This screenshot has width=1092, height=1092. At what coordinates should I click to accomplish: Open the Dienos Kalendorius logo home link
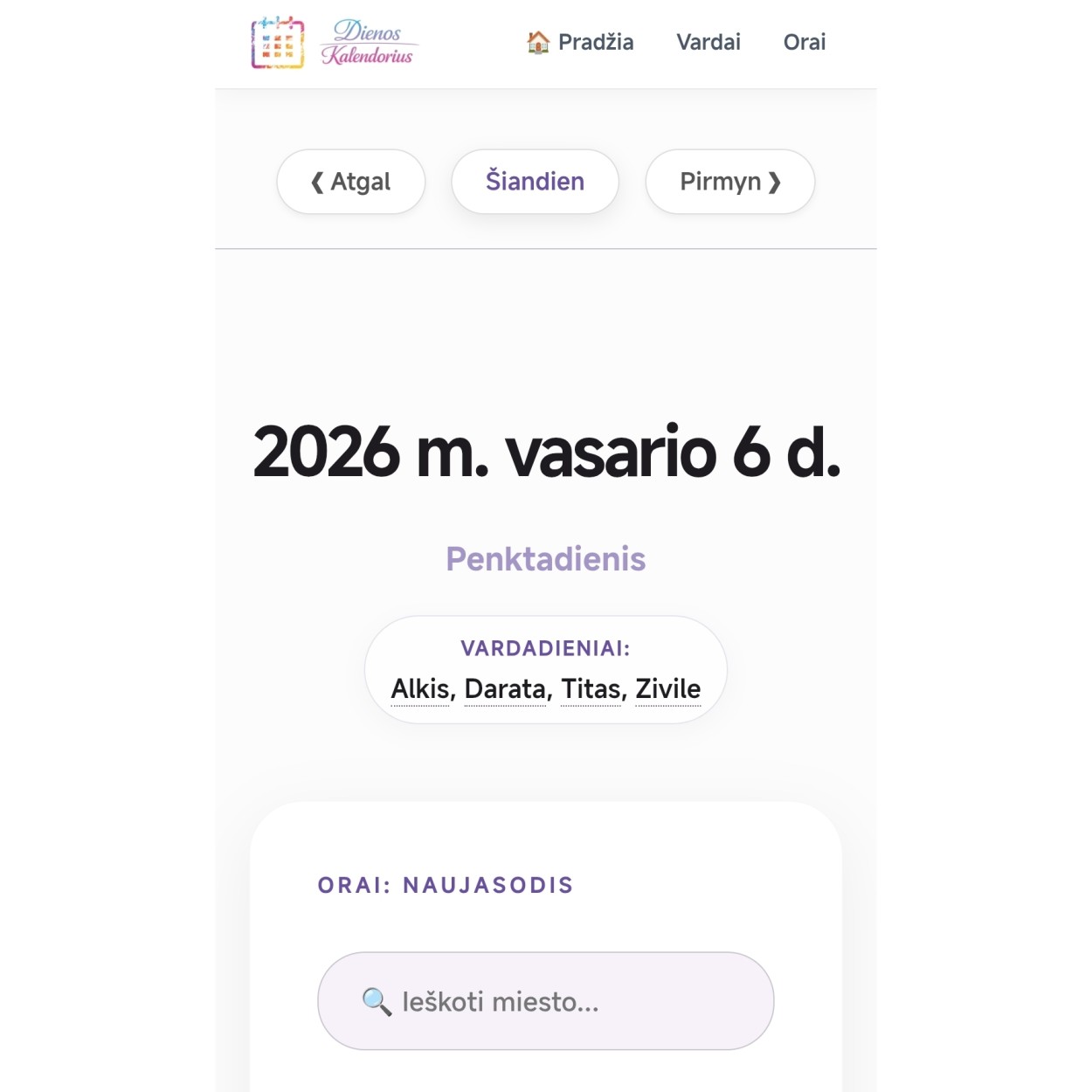[x=333, y=43]
